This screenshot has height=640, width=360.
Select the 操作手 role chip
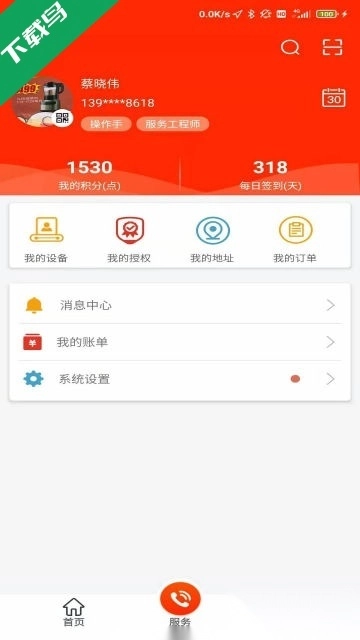pos(106,124)
